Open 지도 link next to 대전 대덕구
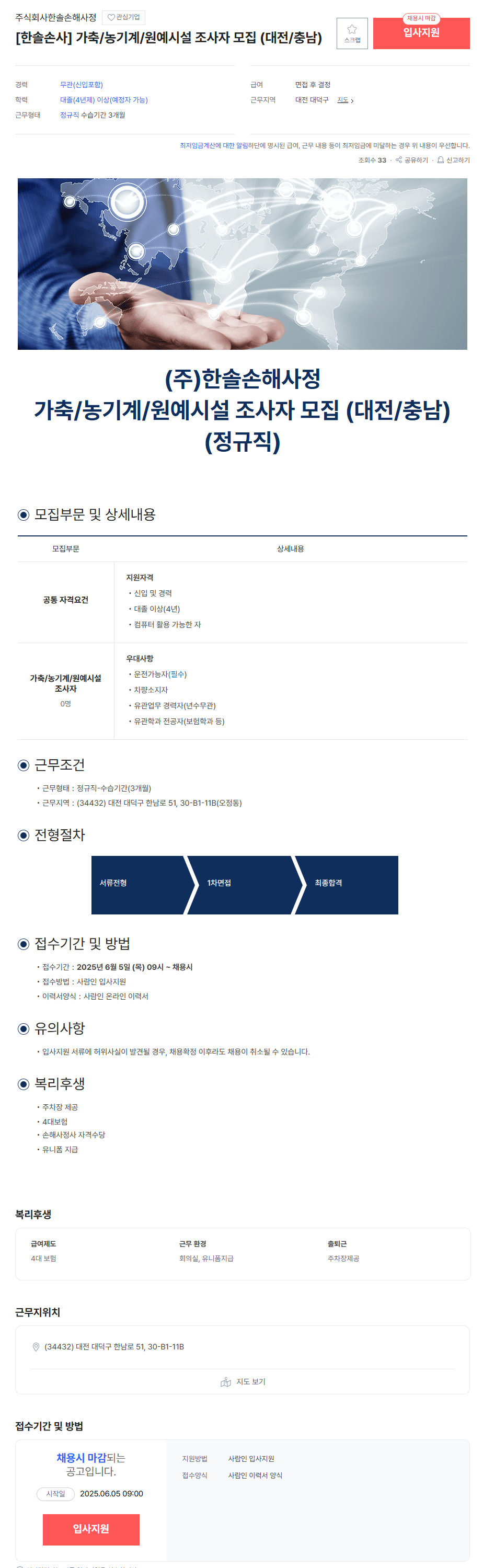483x1568 pixels. click(x=344, y=100)
